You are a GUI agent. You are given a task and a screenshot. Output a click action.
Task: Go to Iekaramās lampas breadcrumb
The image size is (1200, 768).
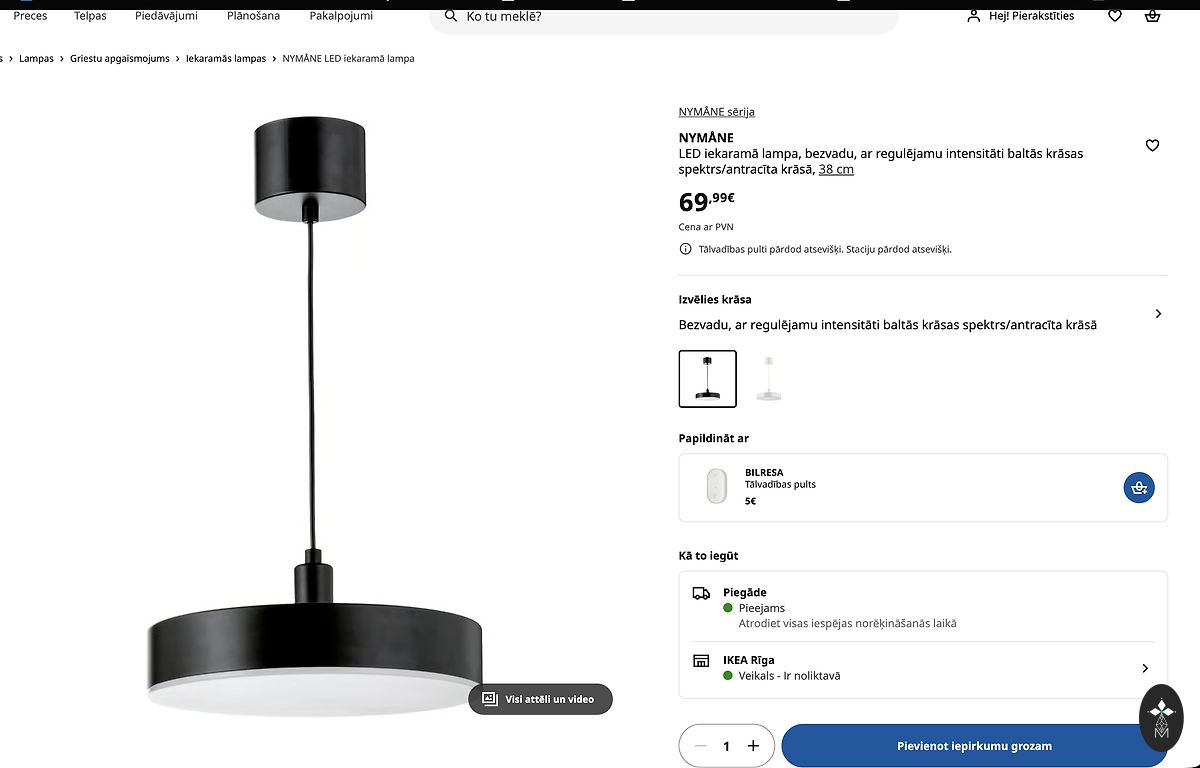point(226,59)
